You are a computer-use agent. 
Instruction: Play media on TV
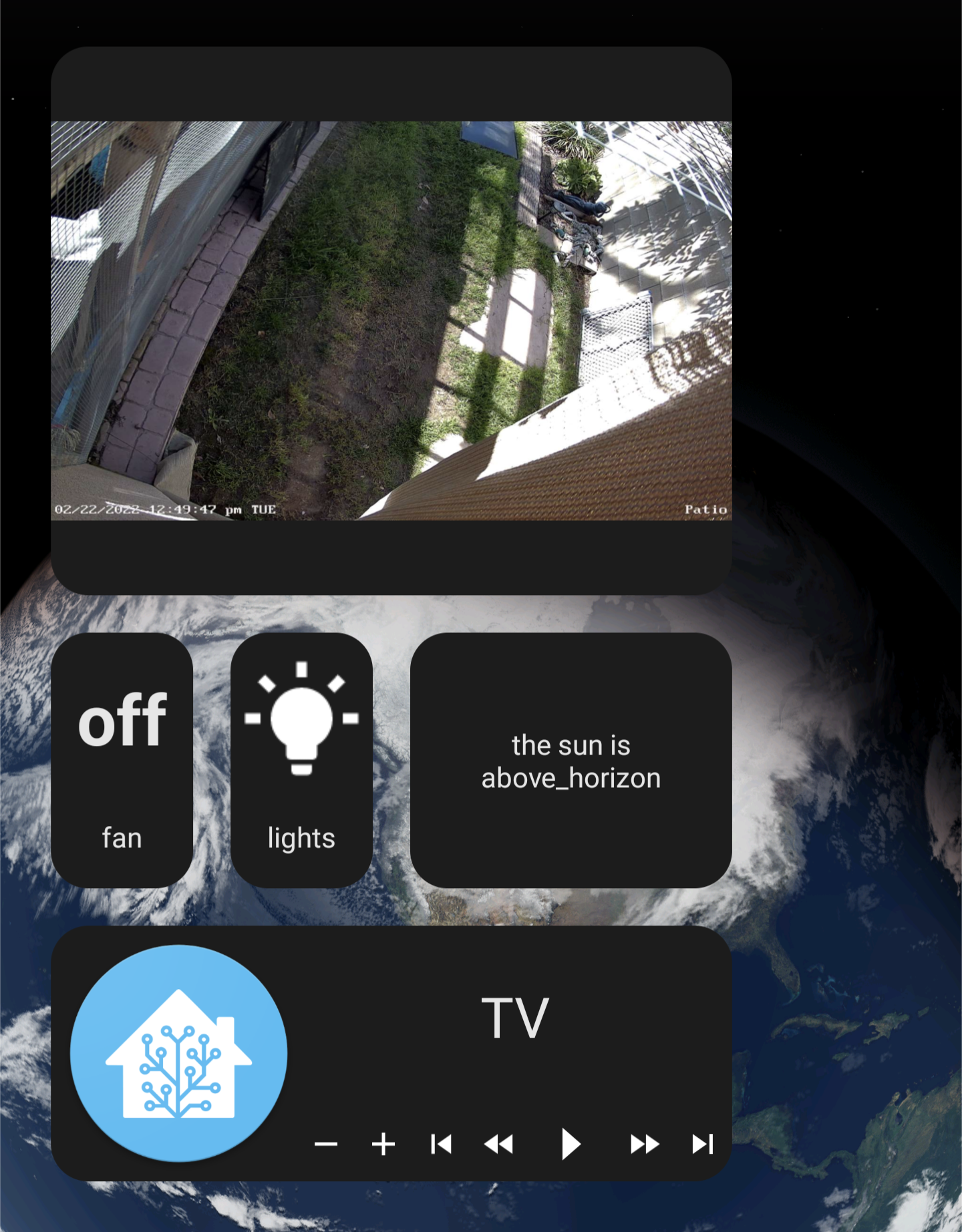(x=570, y=1144)
